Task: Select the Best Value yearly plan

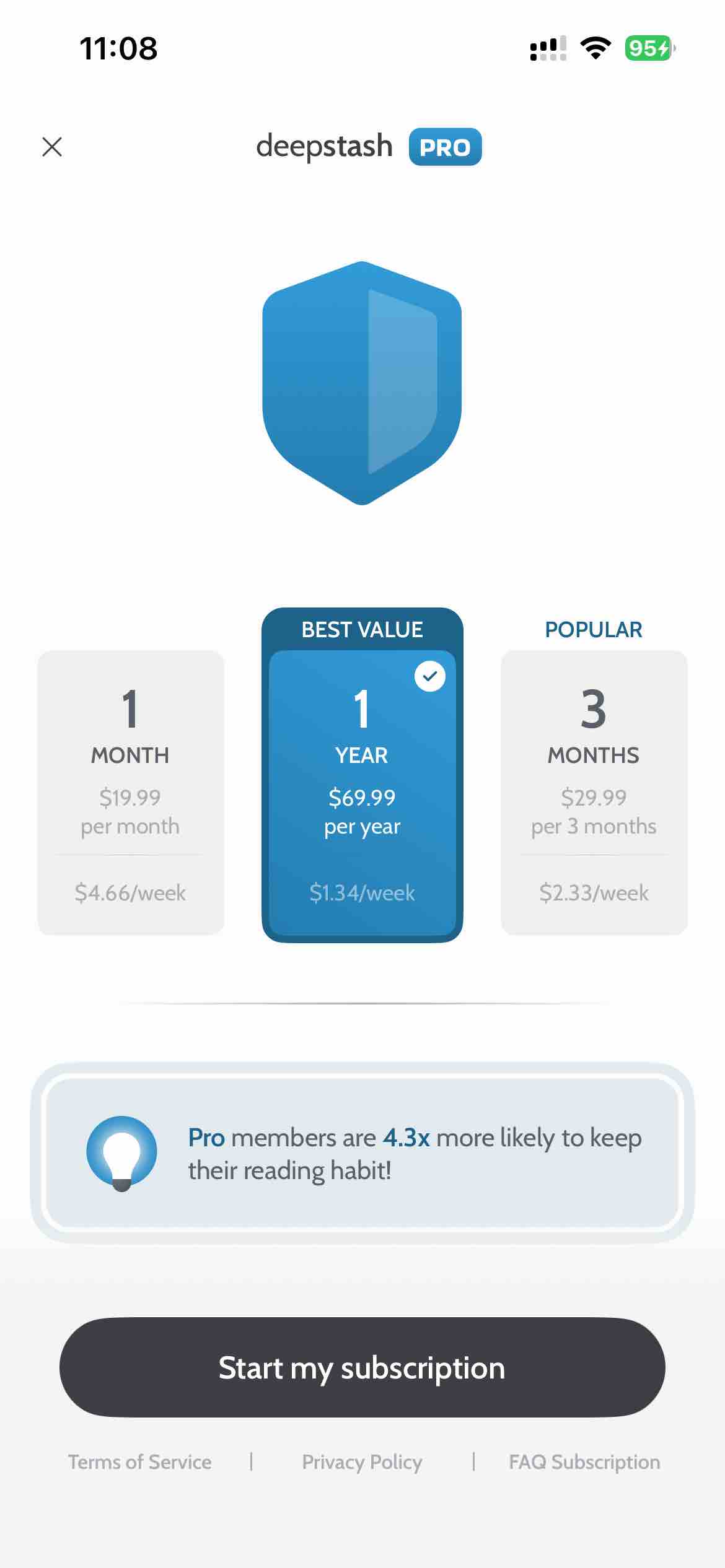Action: coord(362,793)
